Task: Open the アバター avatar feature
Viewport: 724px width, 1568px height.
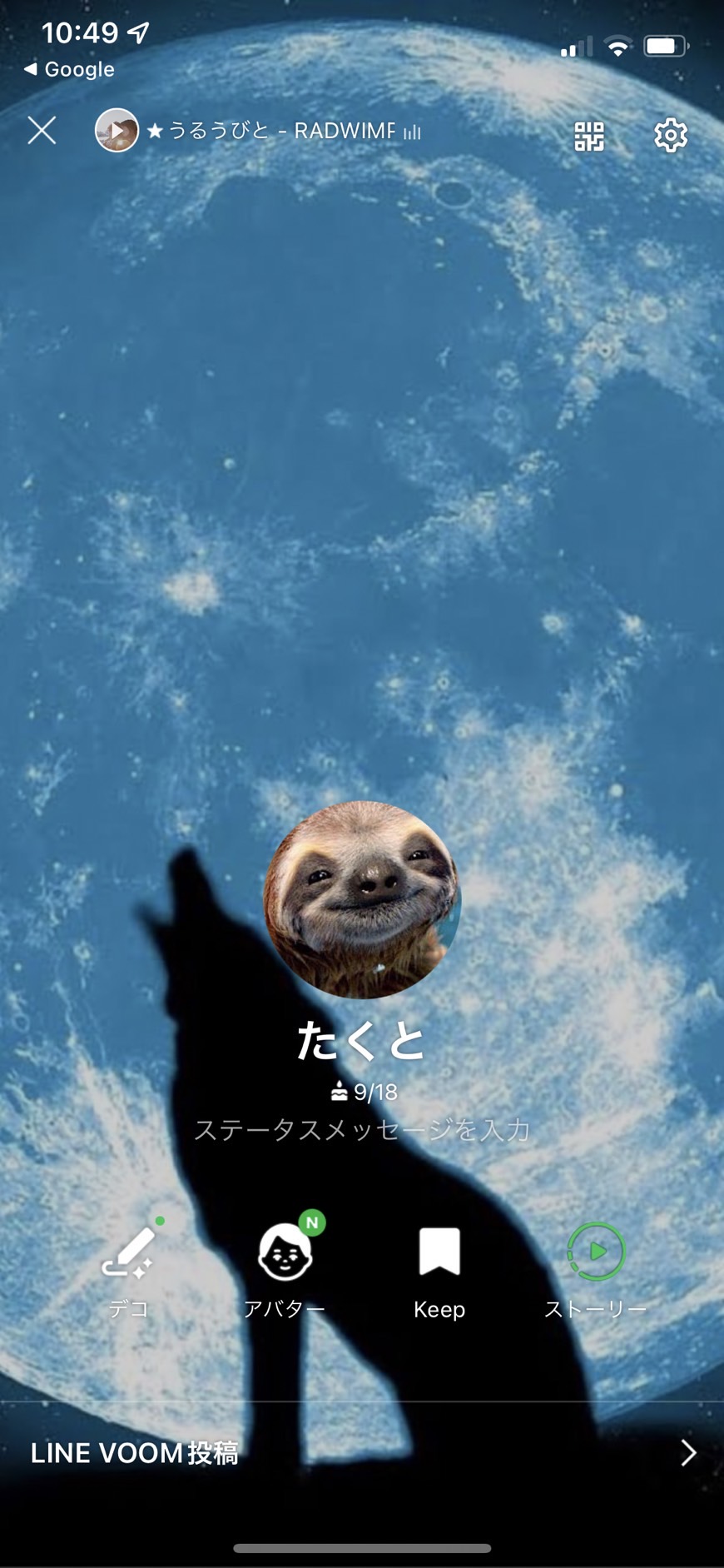Action: (285, 1267)
